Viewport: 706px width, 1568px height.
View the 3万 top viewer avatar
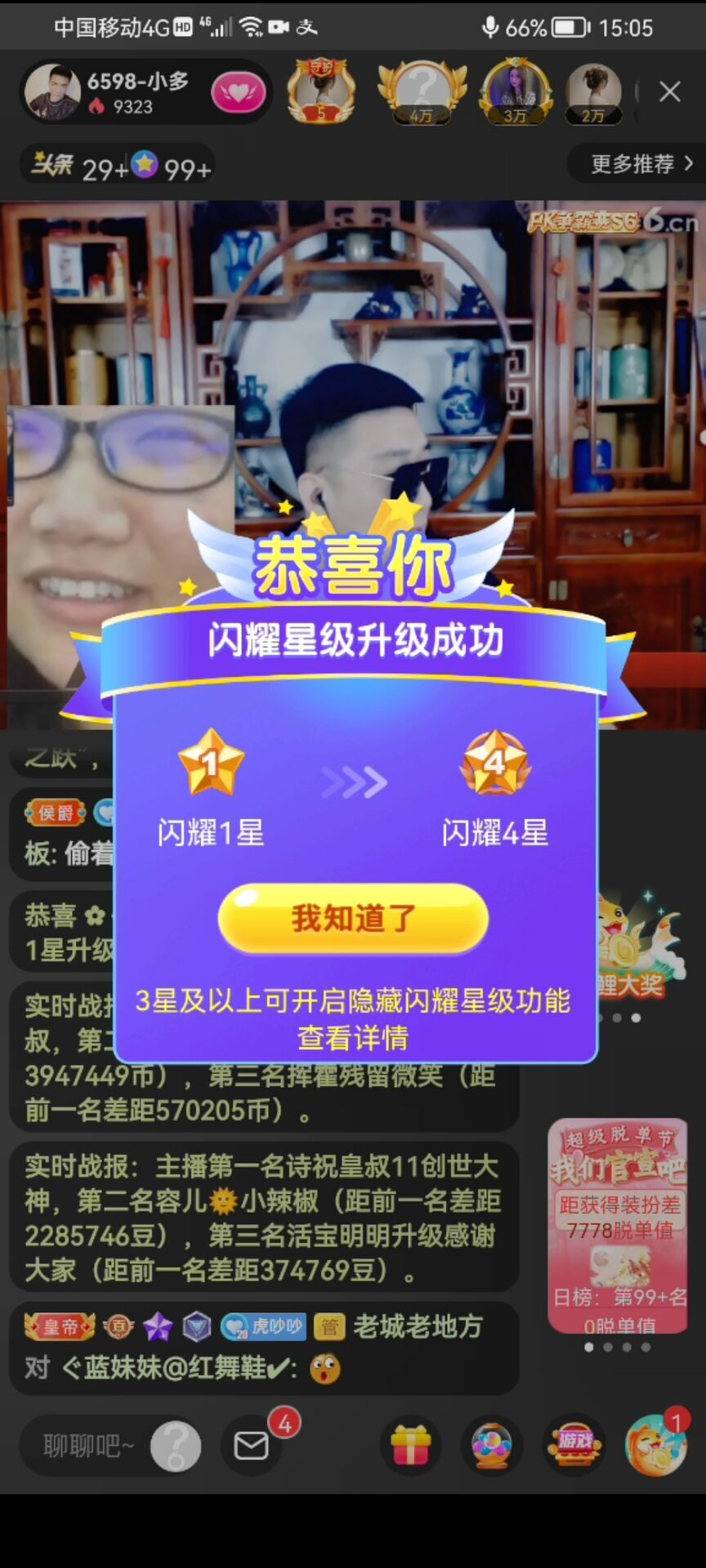(x=516, y=91)
